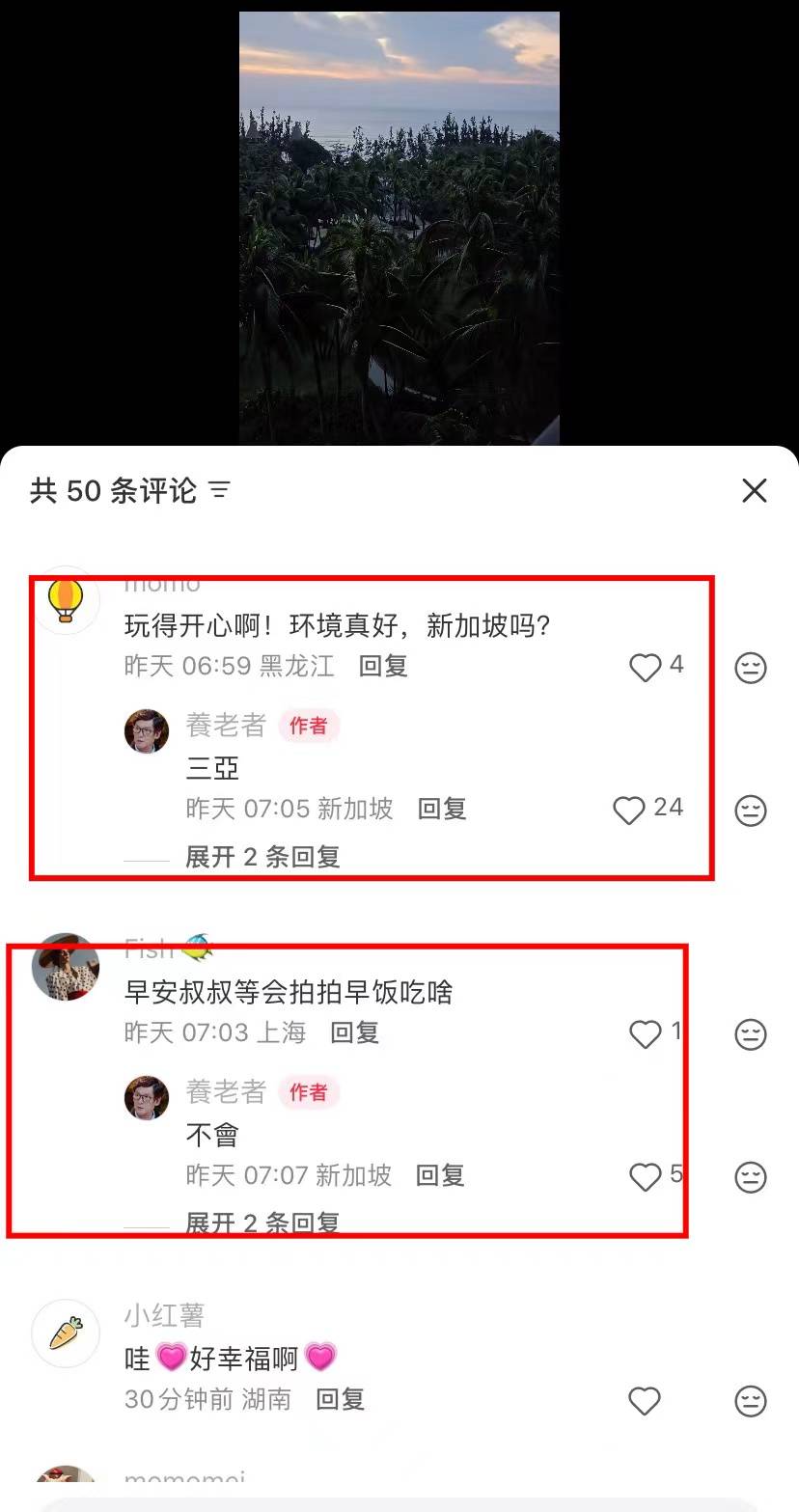
Task: Expand 2 replies under 三亞
Action: (262, 857)
